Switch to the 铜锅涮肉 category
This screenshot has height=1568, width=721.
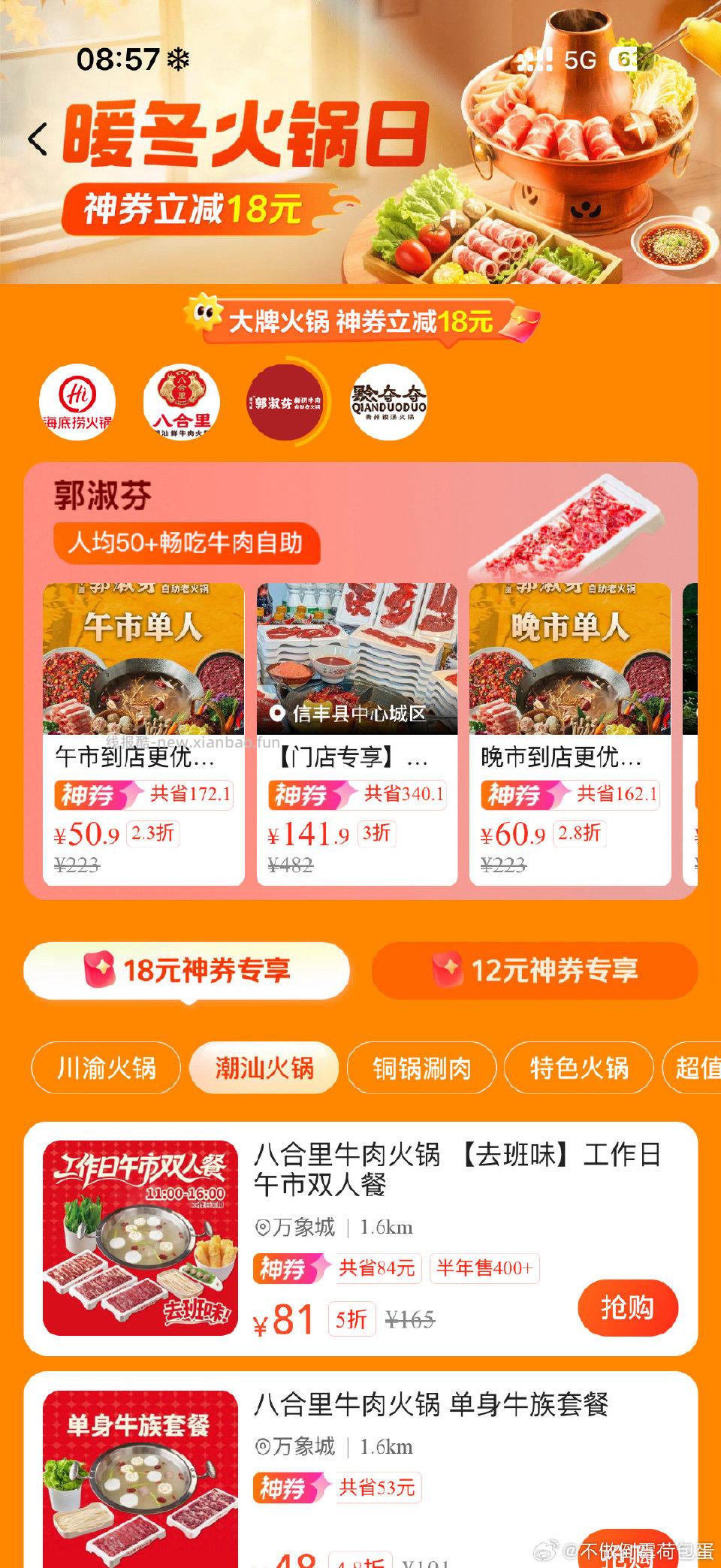tap(421, 1067)
